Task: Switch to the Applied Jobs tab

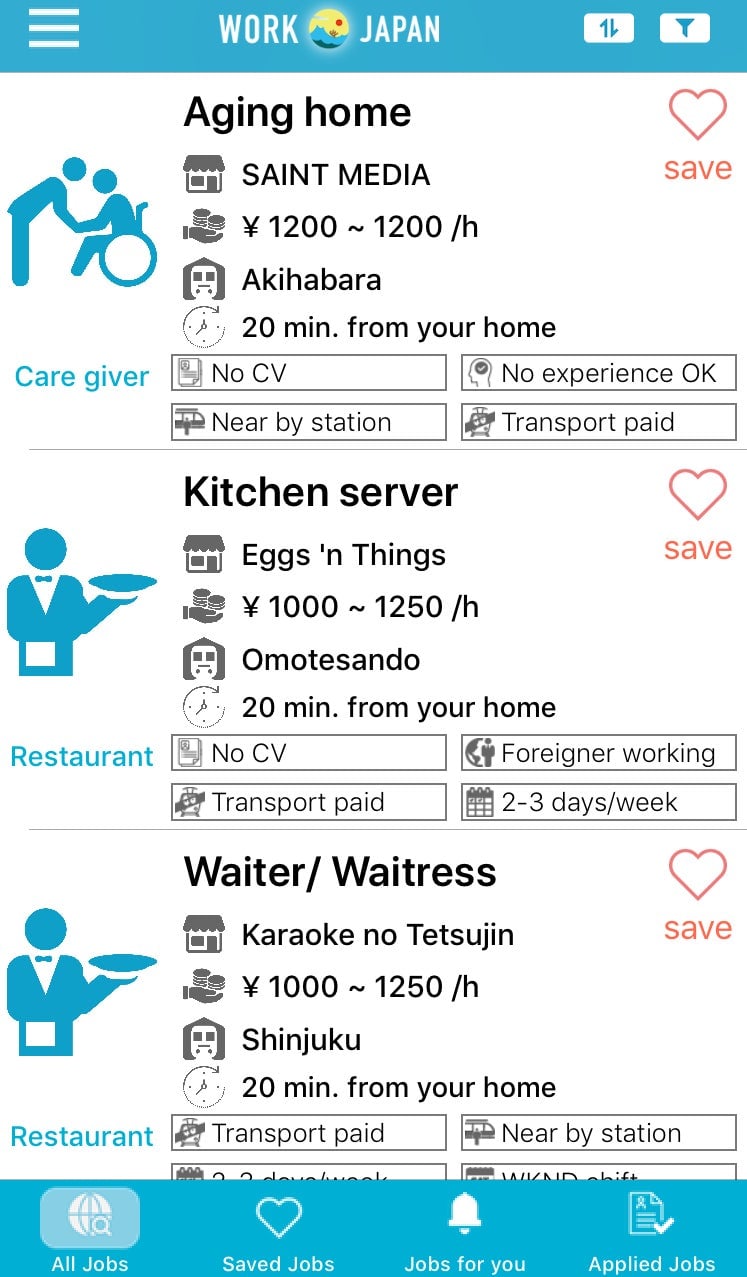Action: click(652, 1229)
